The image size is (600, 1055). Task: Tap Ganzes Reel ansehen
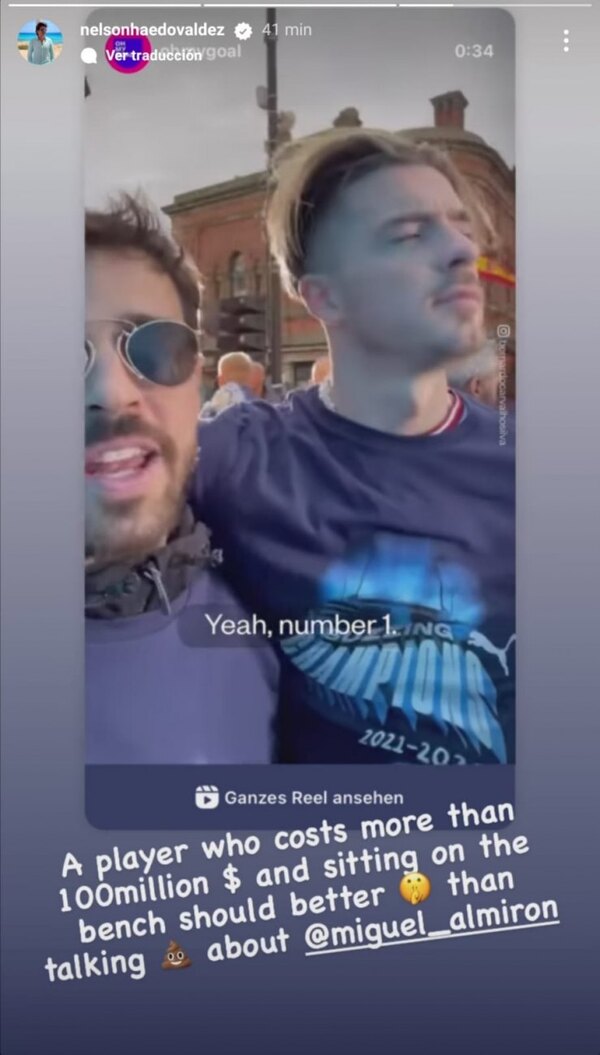[300, 797]
